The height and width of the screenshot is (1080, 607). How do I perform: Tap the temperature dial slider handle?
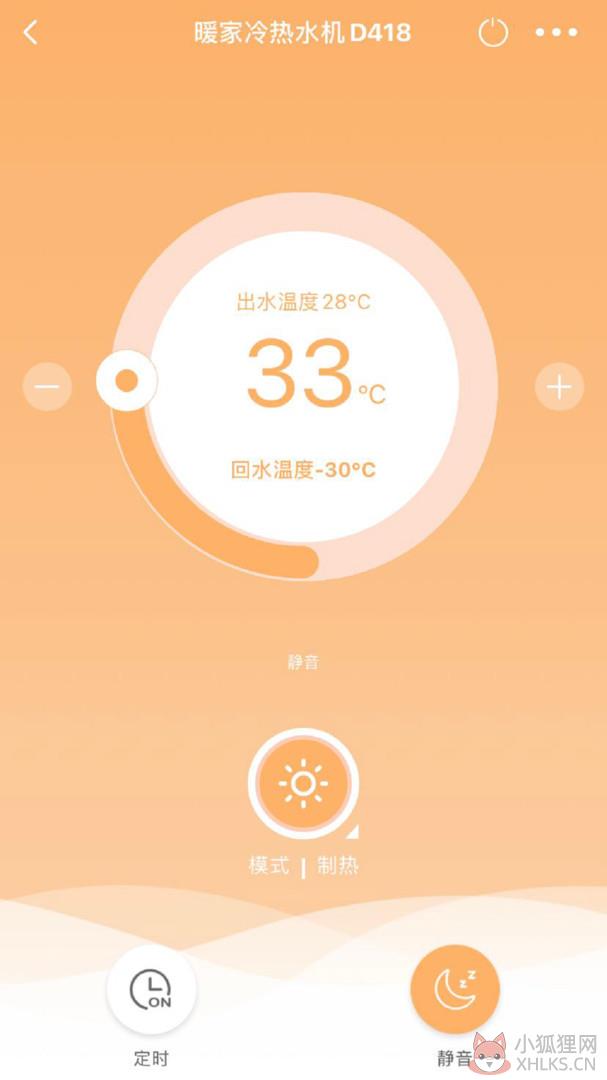[126, 381]
